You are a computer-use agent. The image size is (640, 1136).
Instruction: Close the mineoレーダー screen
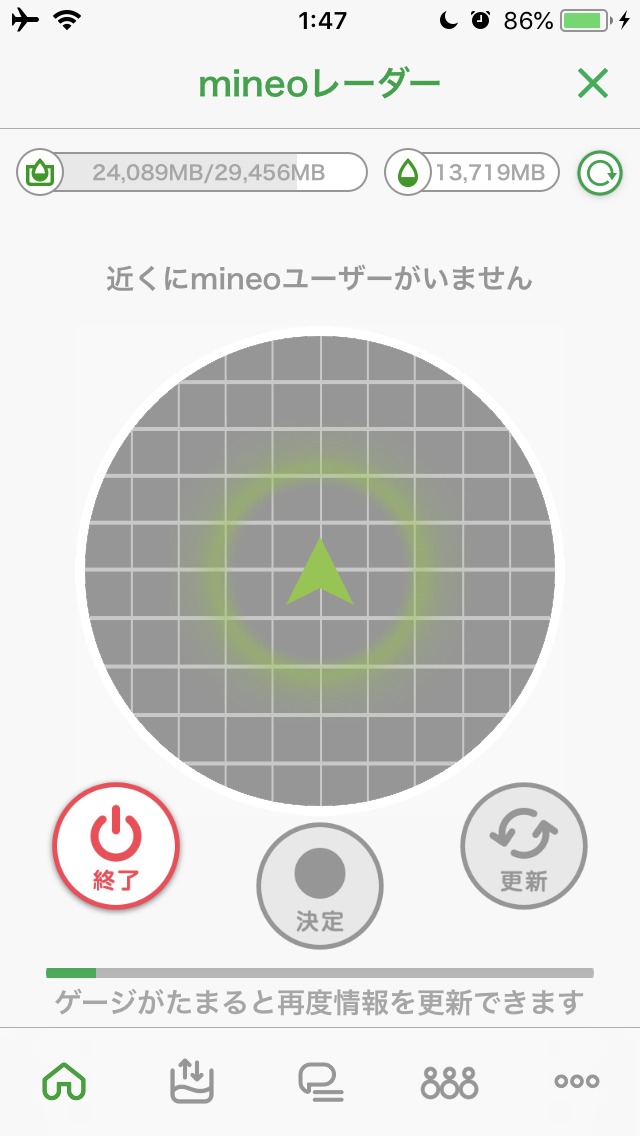coord(593,85)
